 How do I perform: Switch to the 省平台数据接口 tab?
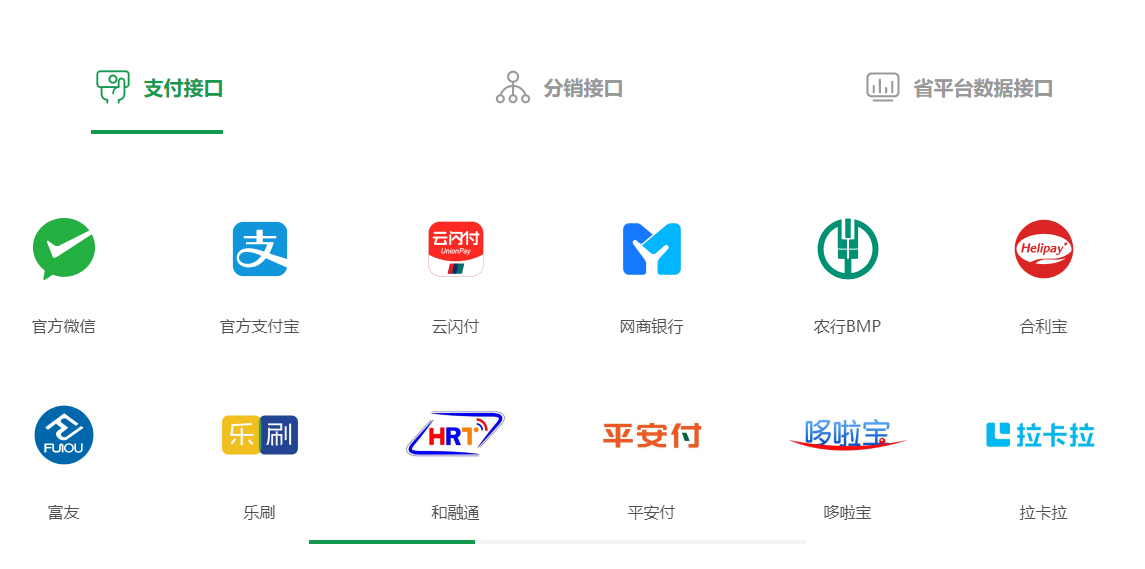(960, 88)
